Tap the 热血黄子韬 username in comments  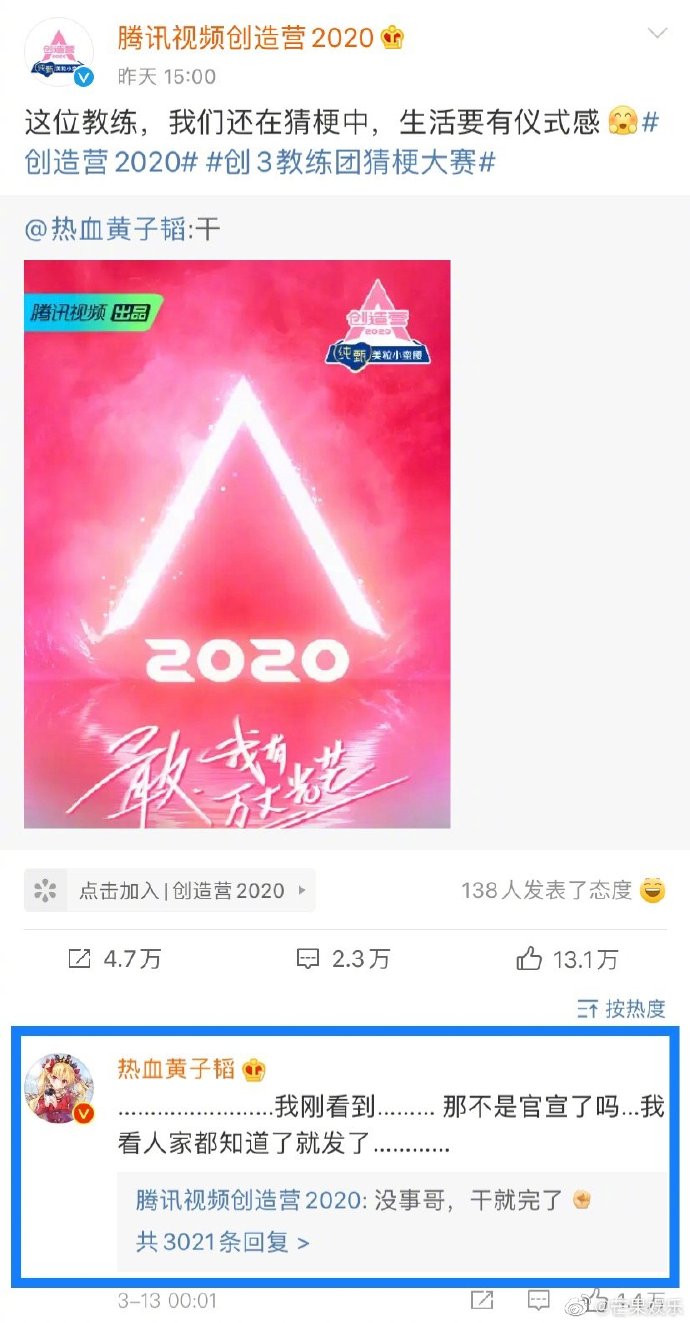click(x=177, y=1068)
